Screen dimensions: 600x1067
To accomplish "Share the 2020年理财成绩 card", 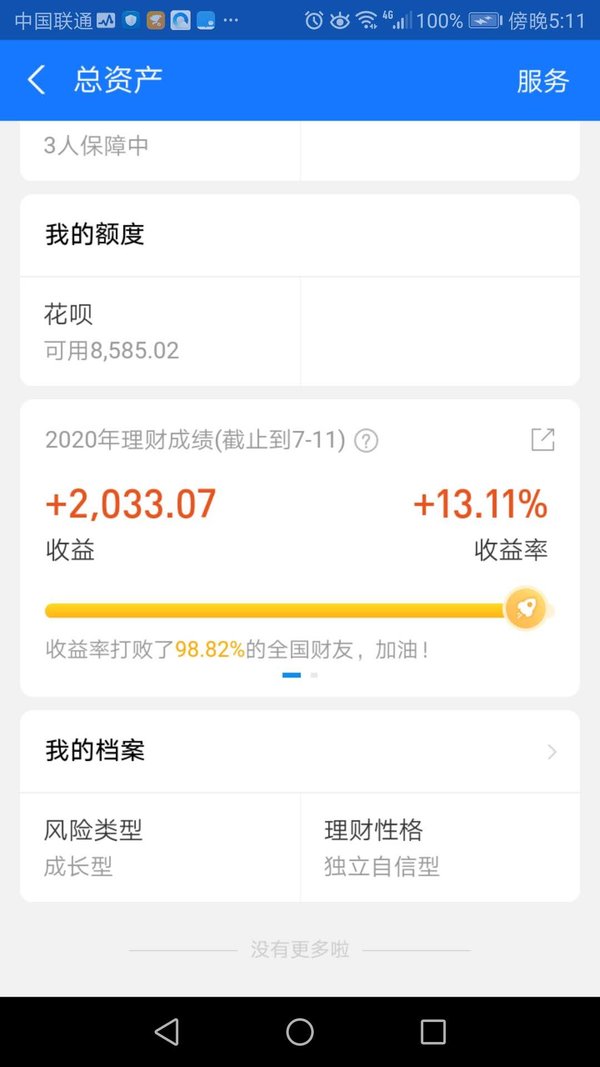I will 542,440.
